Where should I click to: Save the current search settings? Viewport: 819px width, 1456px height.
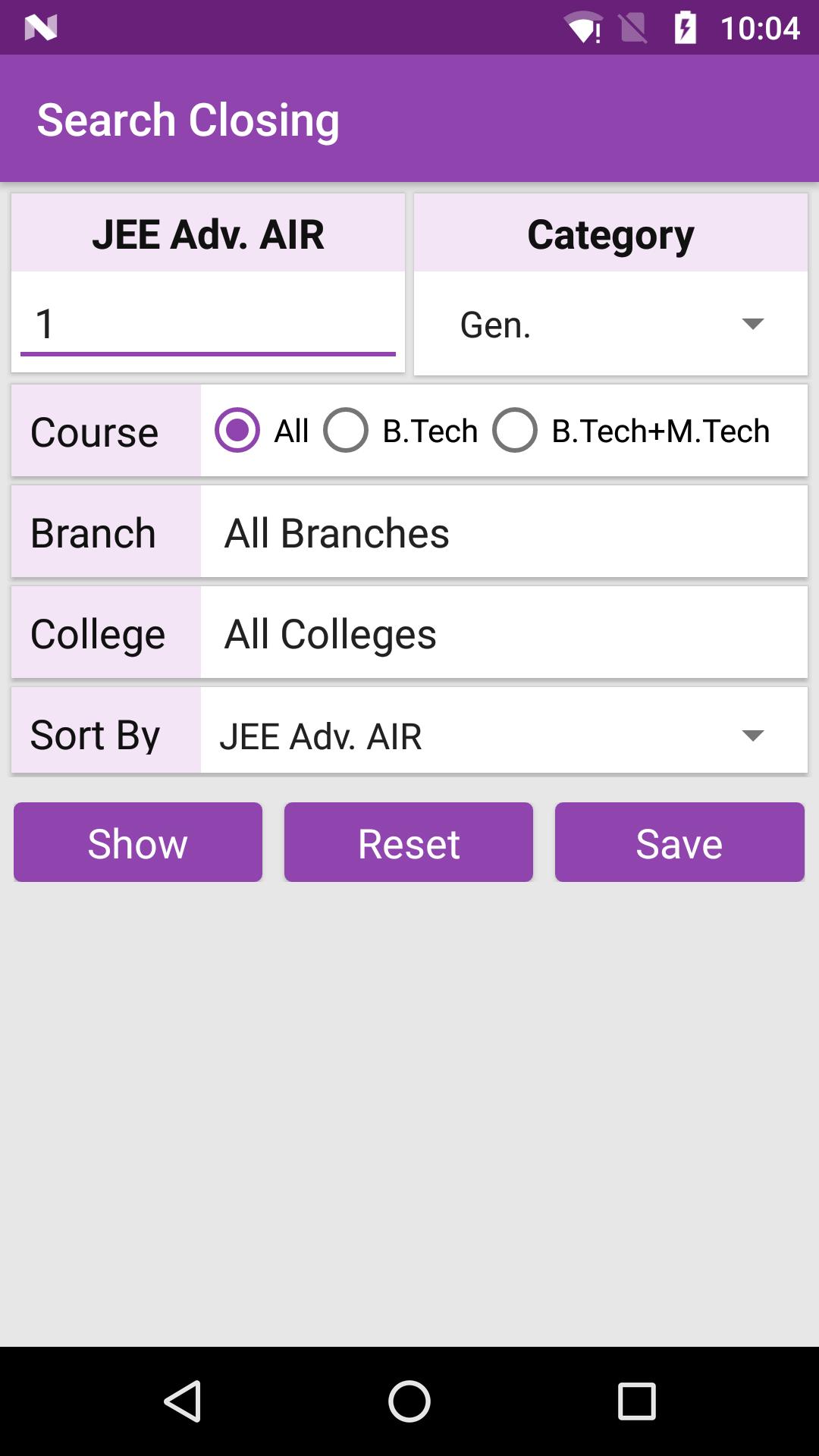[679, 841]
